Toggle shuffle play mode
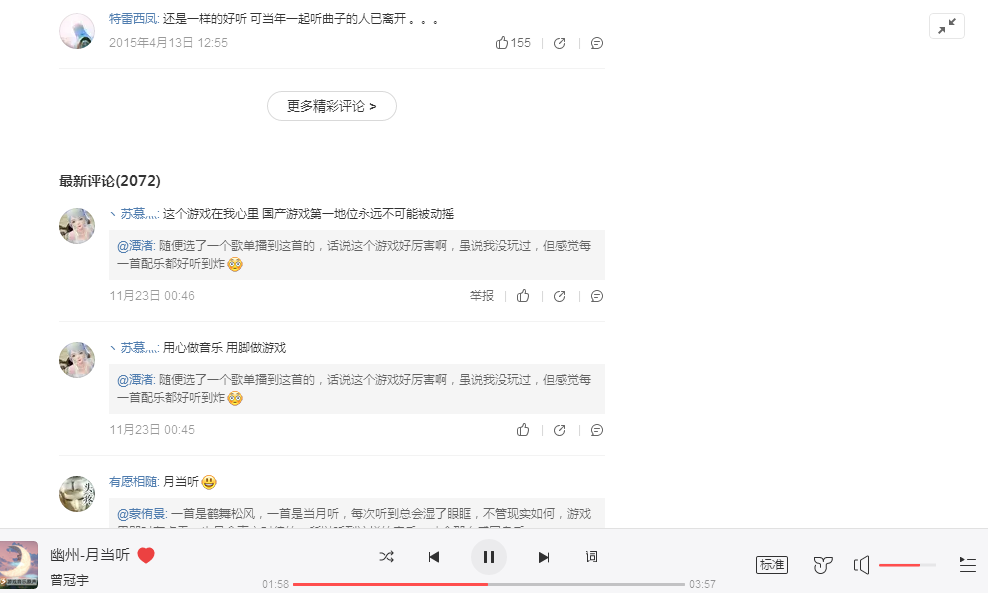The height and width of the screenshot is (593, 988). point(386,557)
